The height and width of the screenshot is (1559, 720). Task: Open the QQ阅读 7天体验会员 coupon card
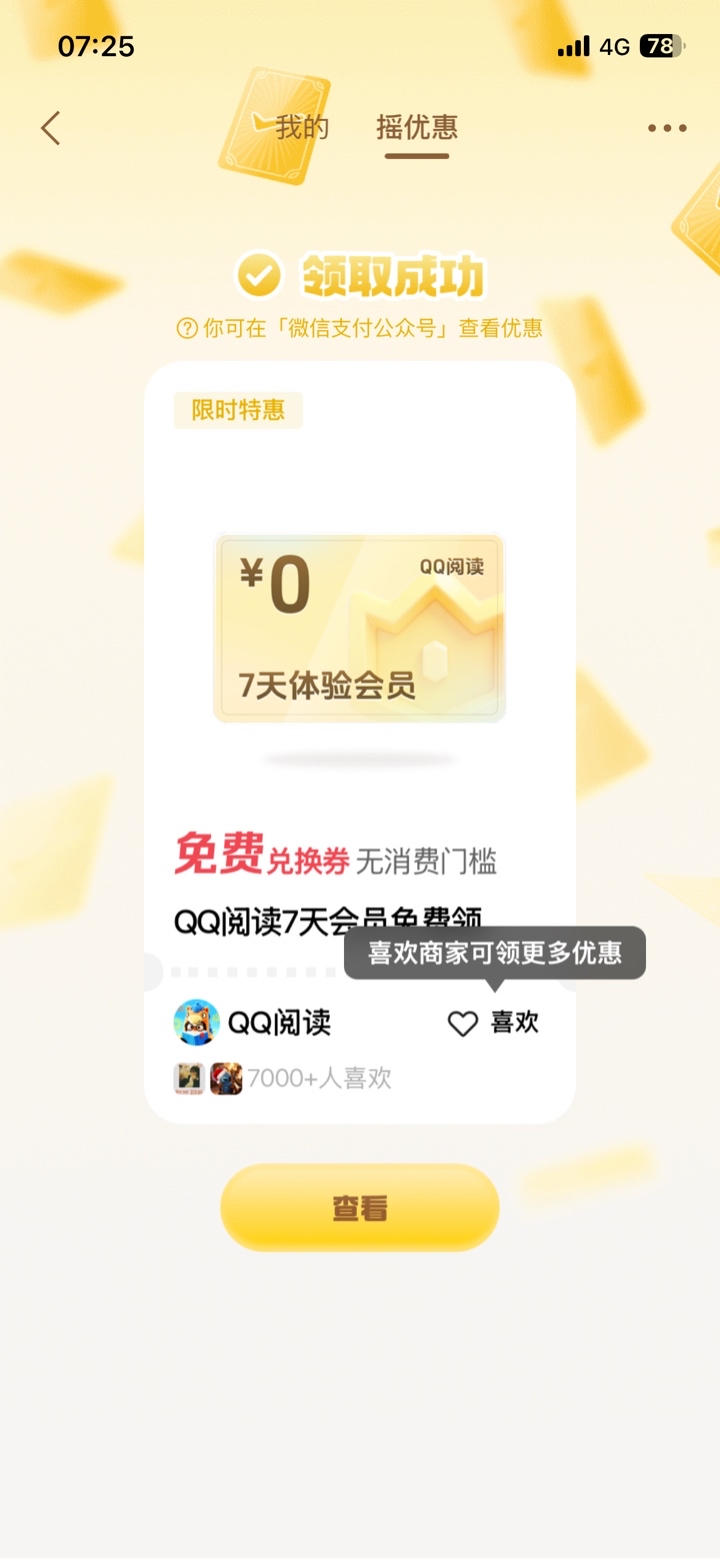[x=359, y=628]
